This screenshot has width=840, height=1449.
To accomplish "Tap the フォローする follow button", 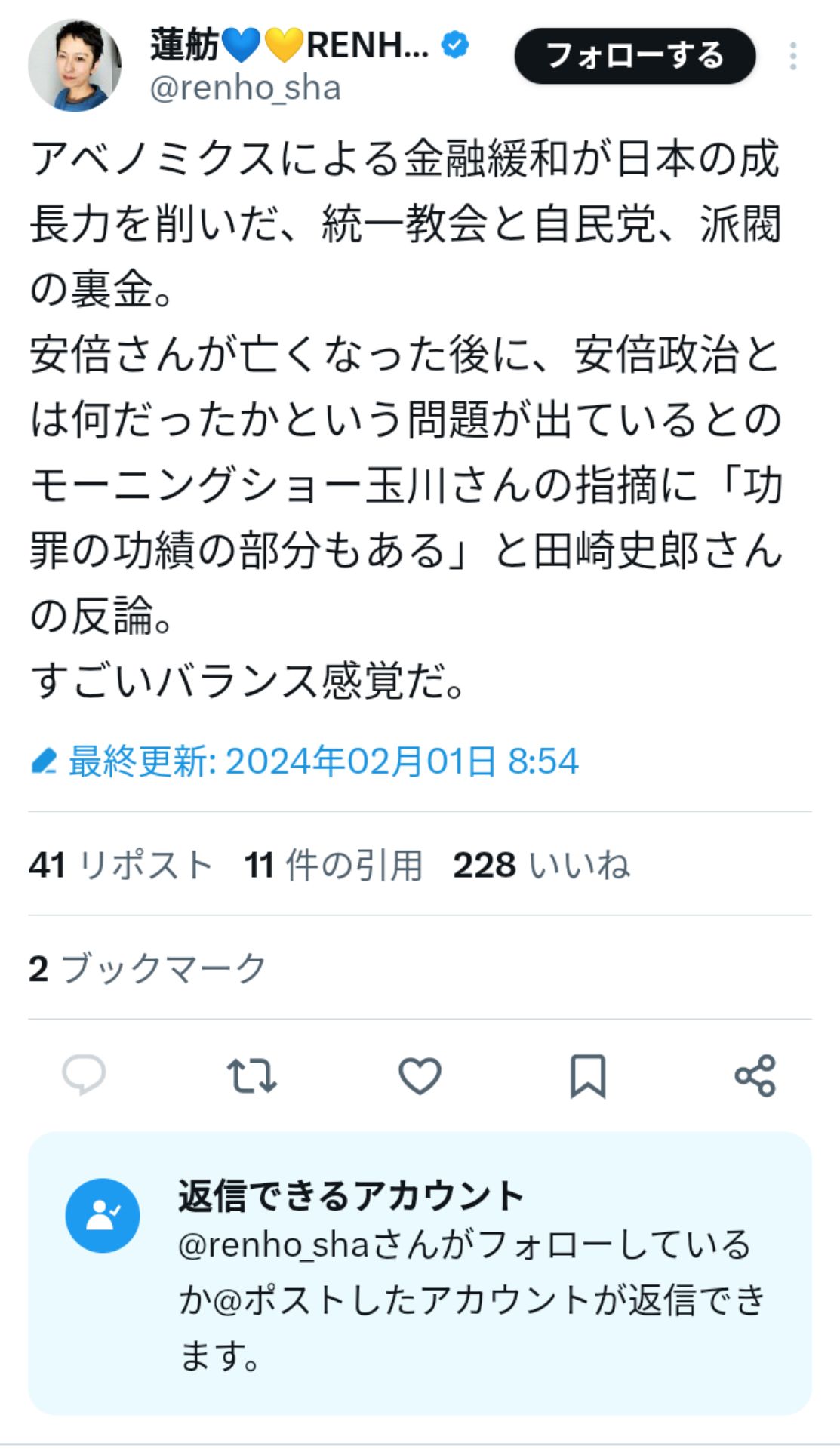I will (635, 56).
